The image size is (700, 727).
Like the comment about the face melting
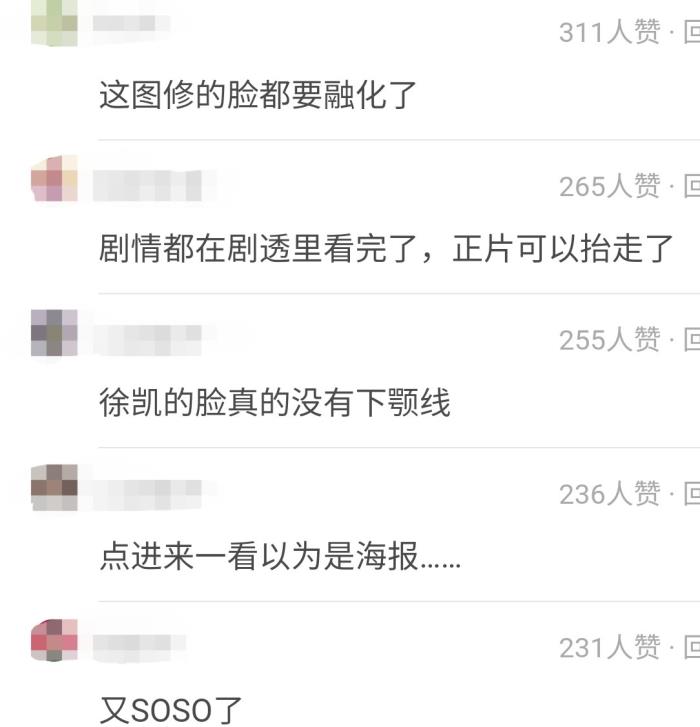pyautogui.click(x=609, y=33)
